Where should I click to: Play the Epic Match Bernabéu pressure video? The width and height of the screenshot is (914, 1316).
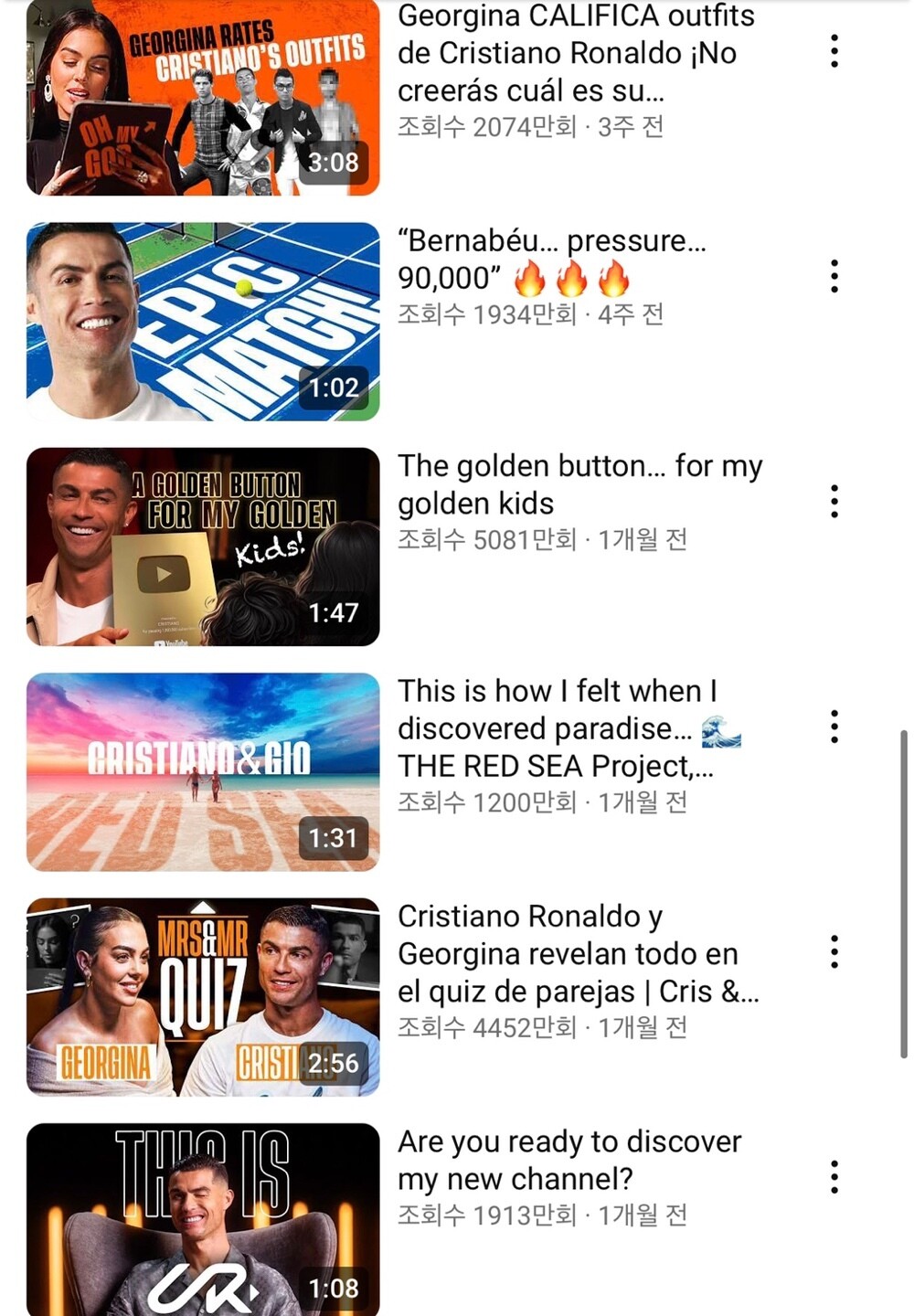click(203, 321)
